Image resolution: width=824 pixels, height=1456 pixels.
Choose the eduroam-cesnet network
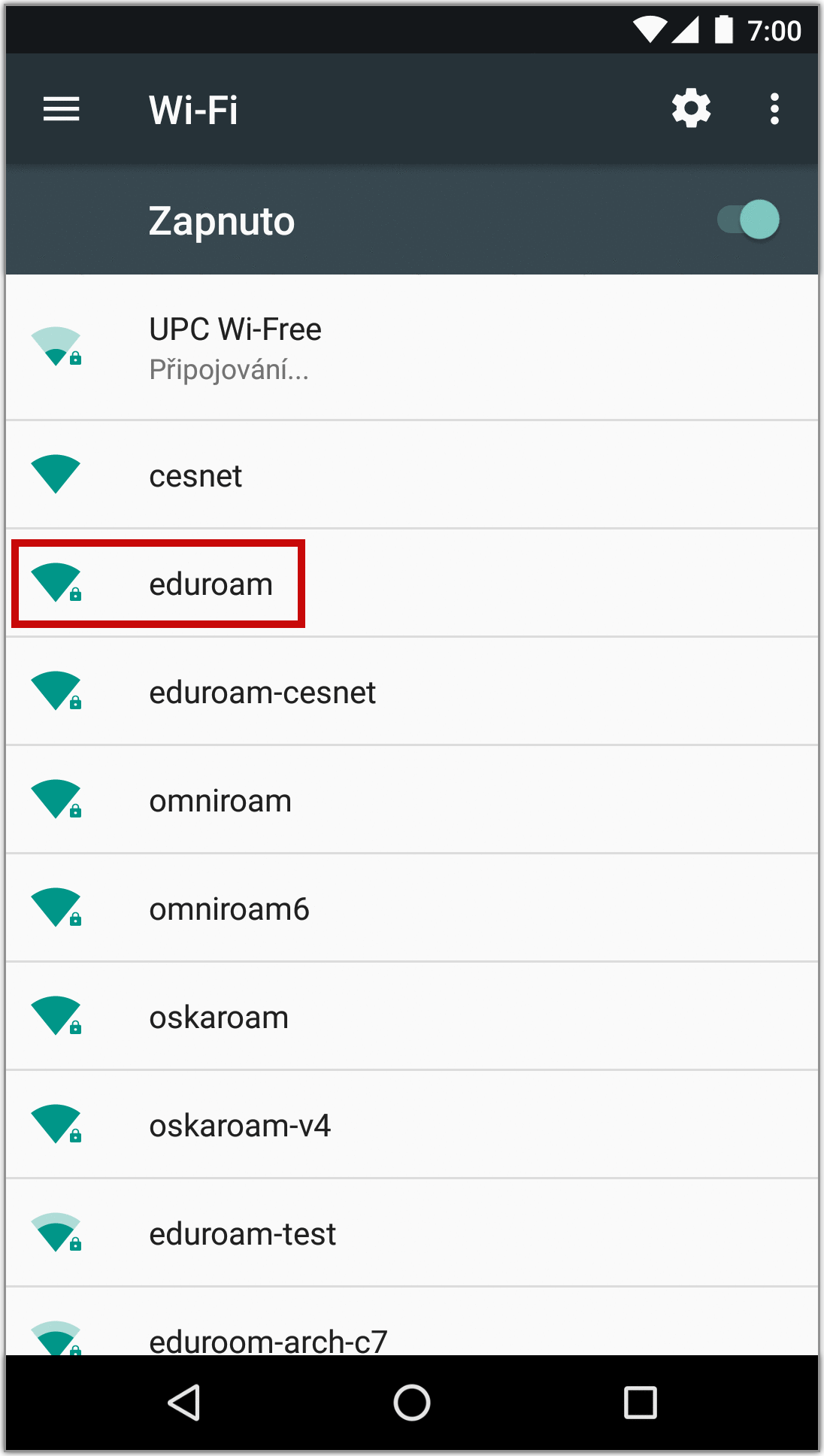coord(412,692)
